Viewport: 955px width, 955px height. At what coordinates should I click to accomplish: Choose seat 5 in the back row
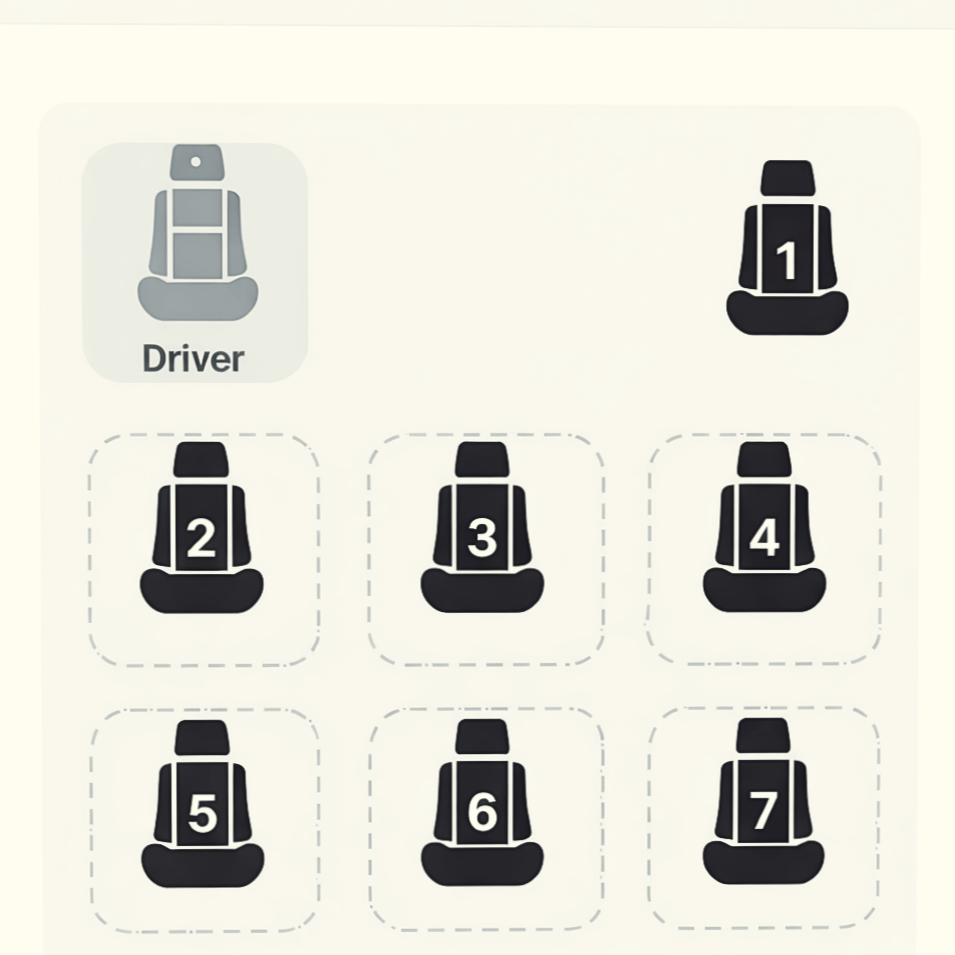point(203,807)
